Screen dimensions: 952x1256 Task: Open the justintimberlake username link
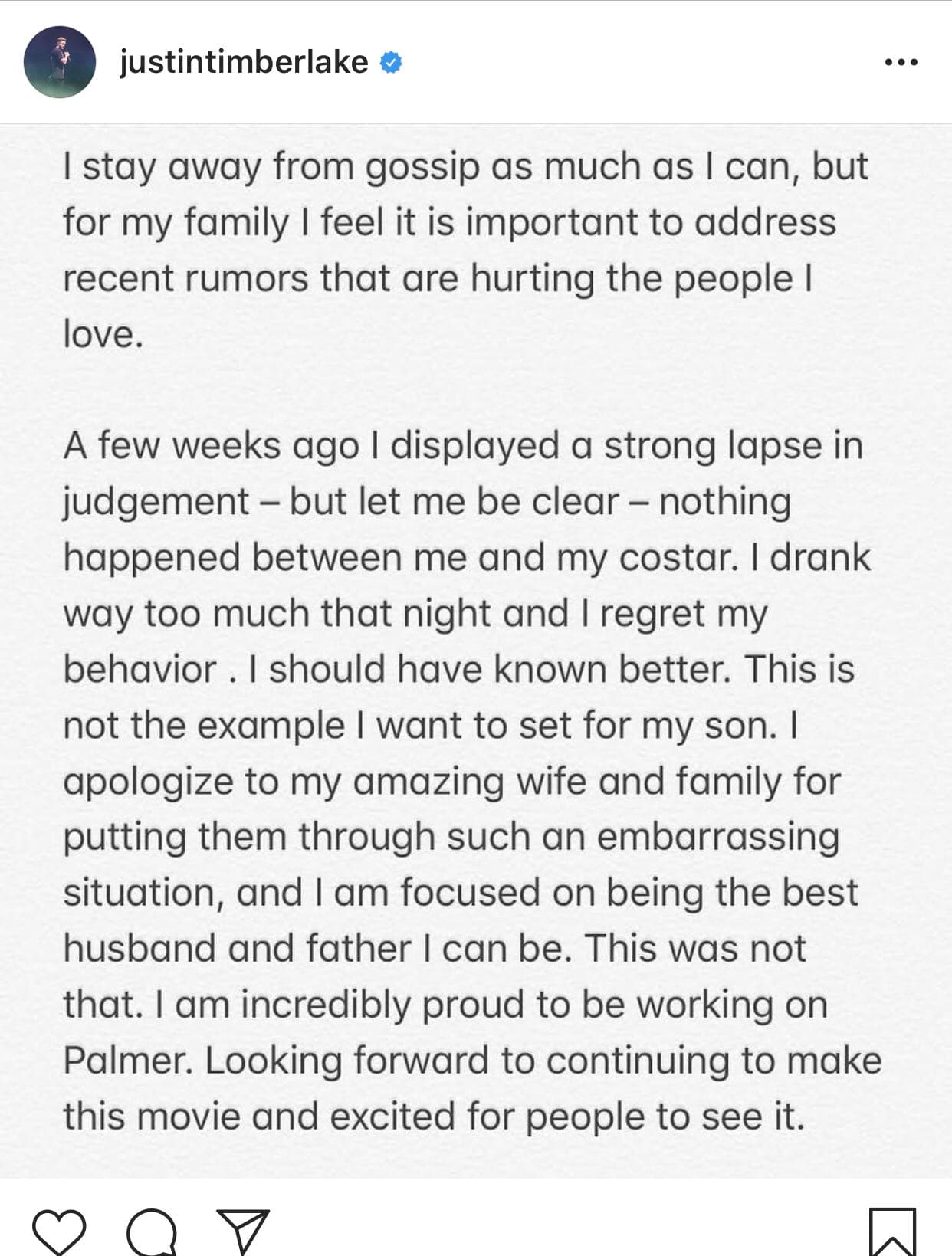[x=244, y=62]
